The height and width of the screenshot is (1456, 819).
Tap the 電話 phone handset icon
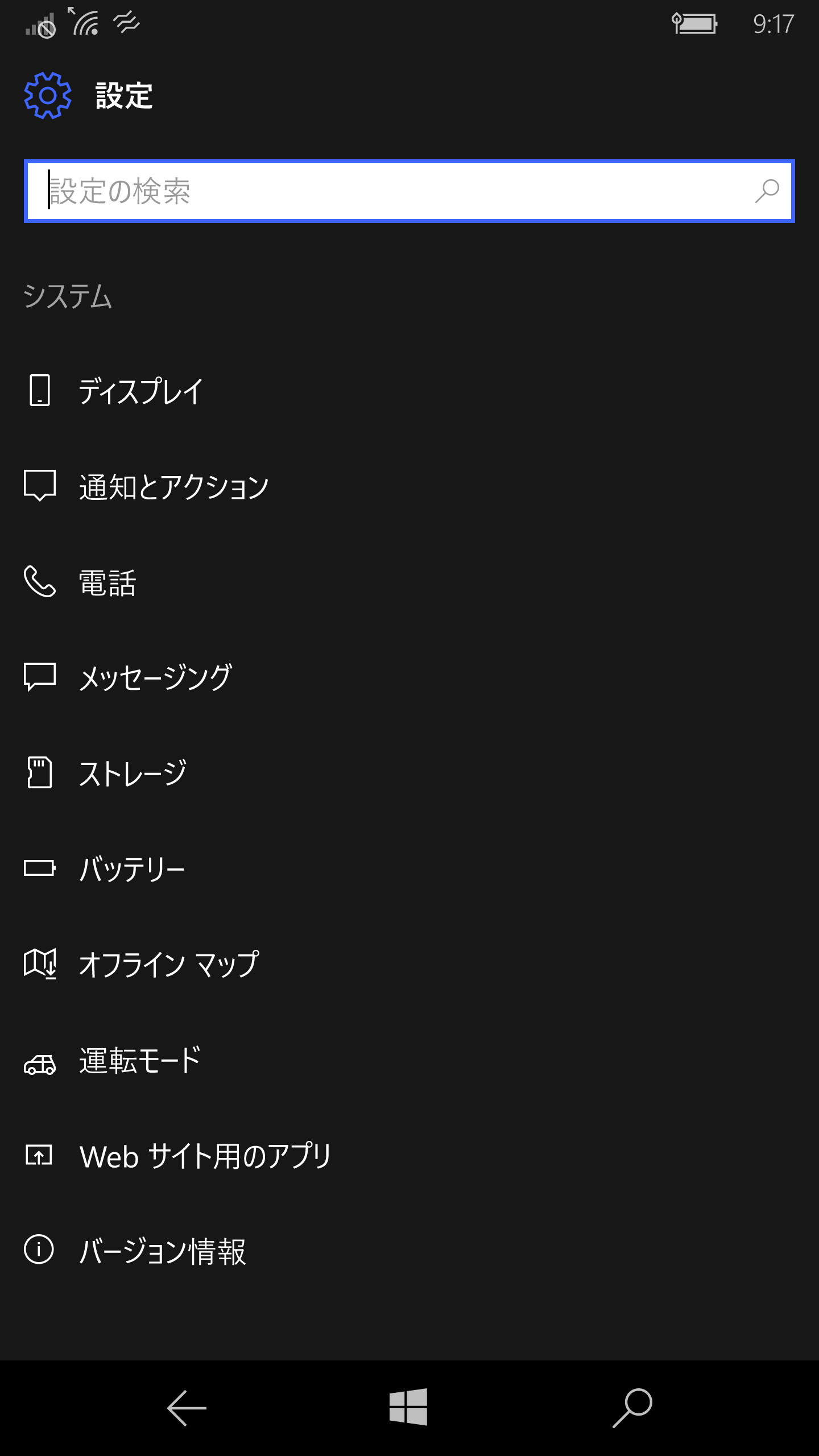tap(40, 582)
